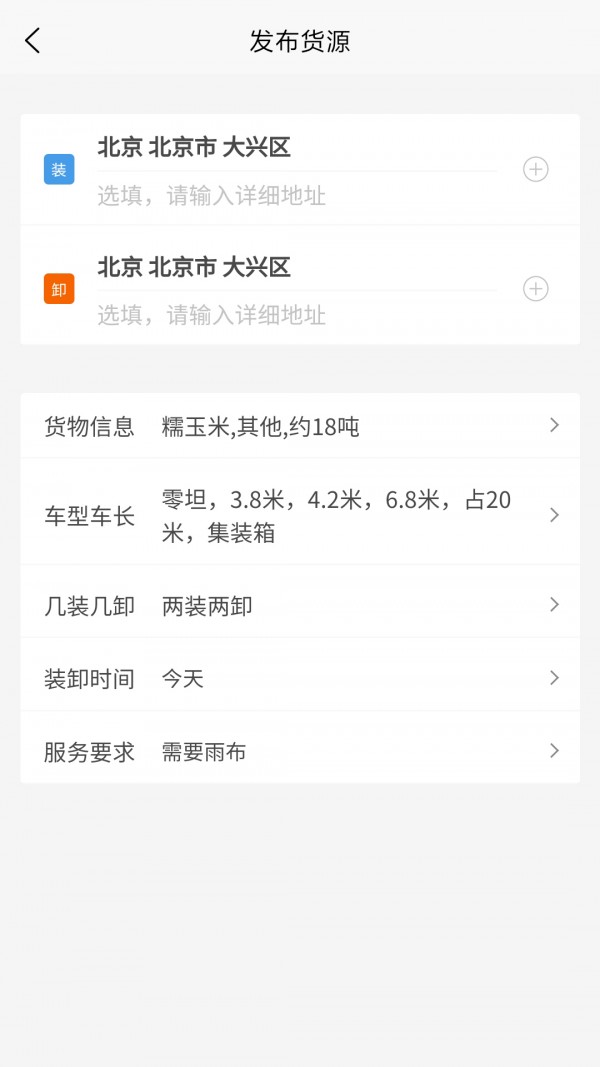Edit 车型车长 selection
Image resolution: width=600 pixels, height=1067 pixels.
coord(300,516)
